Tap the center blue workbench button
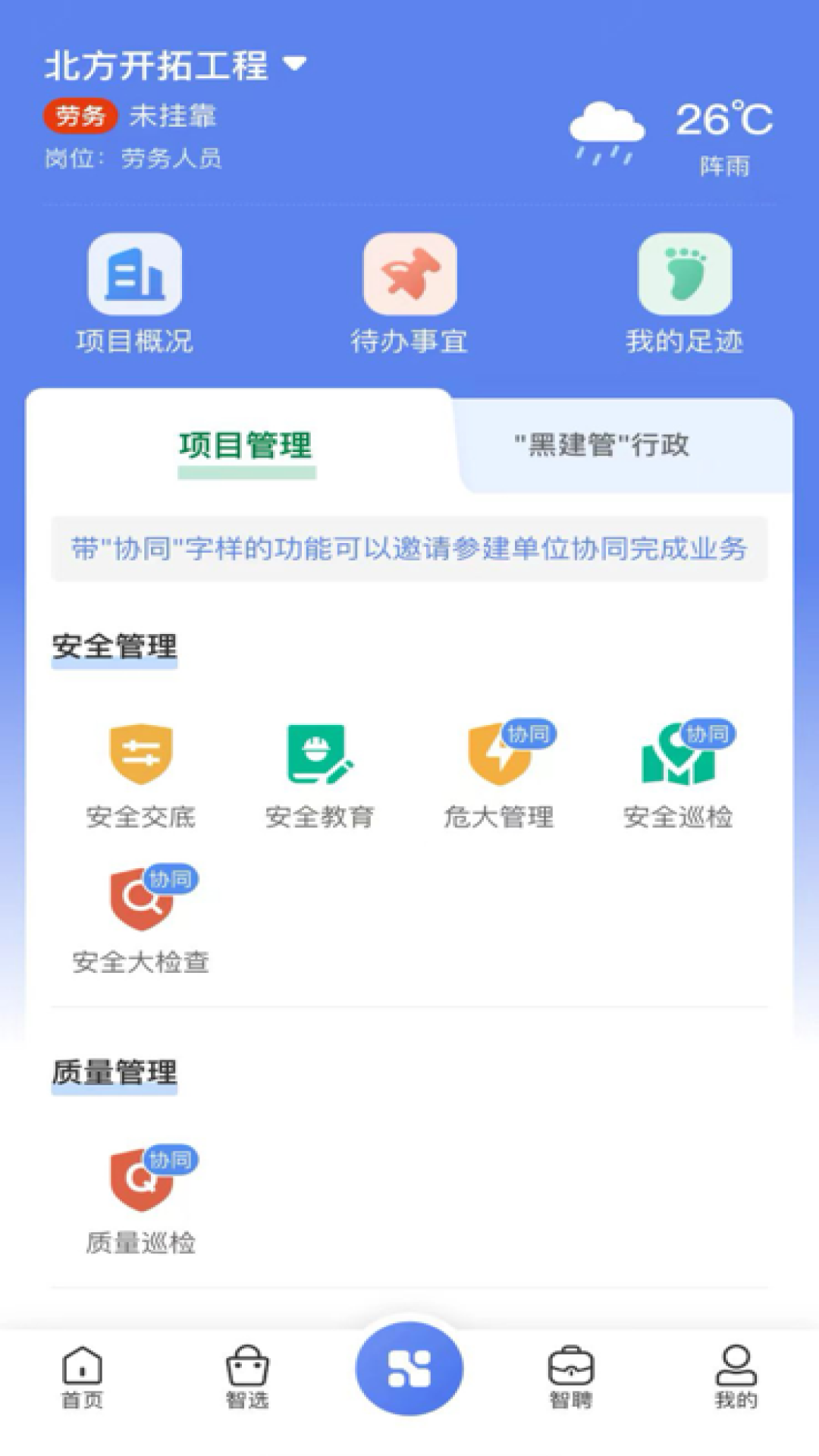 coord(409,1368)
